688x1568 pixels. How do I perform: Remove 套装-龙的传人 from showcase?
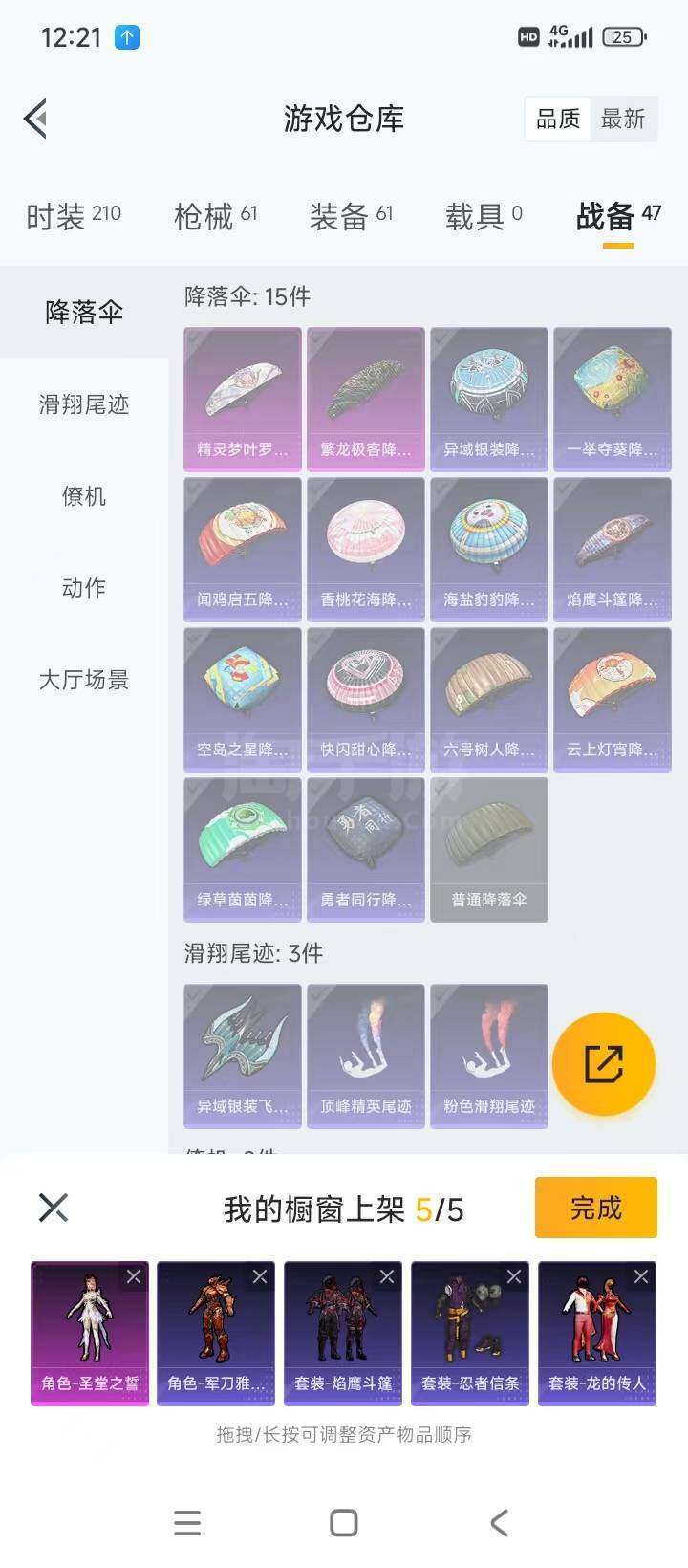tap(641, 1276)
